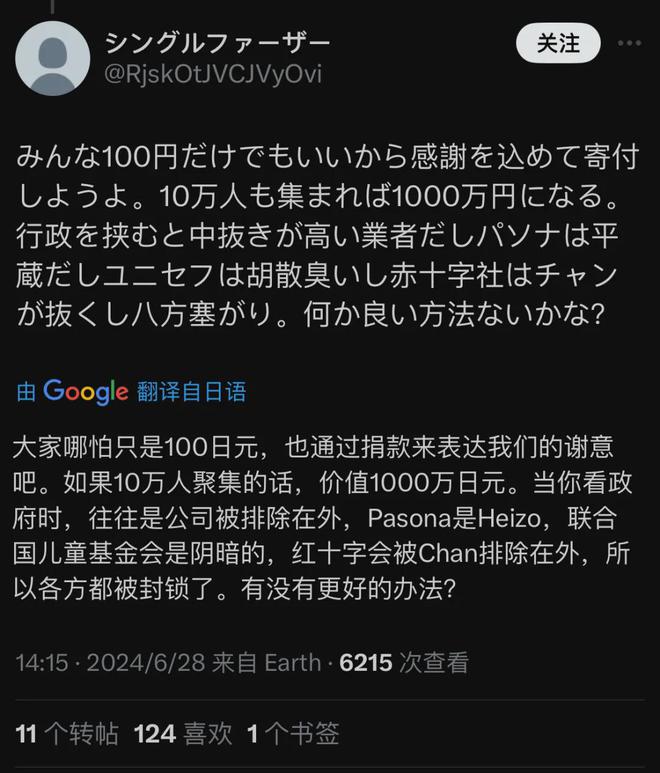660x773 pixels.
Task: Open the @RjskOtJVCJVyOvi profile handle
Action: [x=213, y=74]
